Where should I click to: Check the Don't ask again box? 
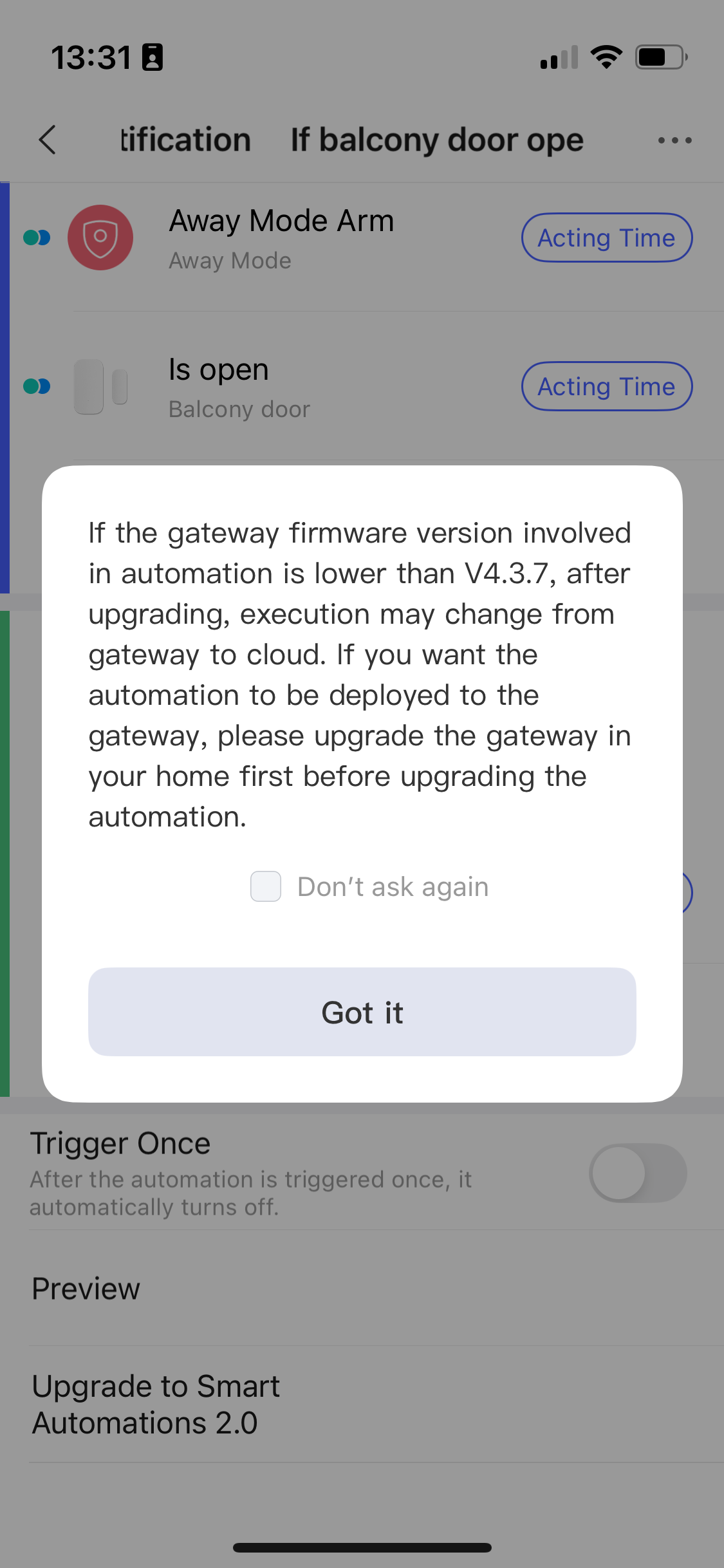pyautogui.click(x=266, y=886)
